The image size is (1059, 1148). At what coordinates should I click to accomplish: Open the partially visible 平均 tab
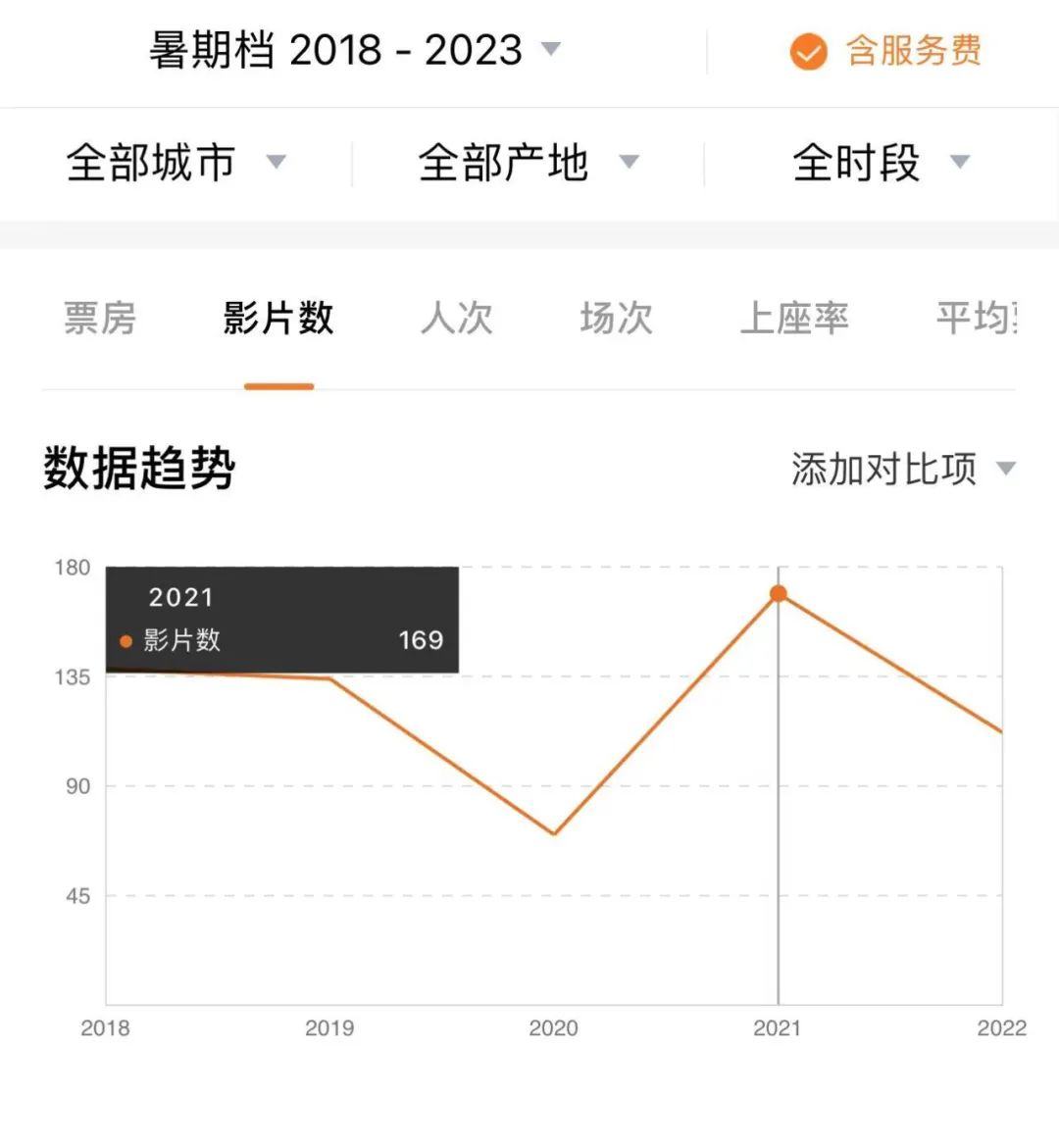click(977, 318)
